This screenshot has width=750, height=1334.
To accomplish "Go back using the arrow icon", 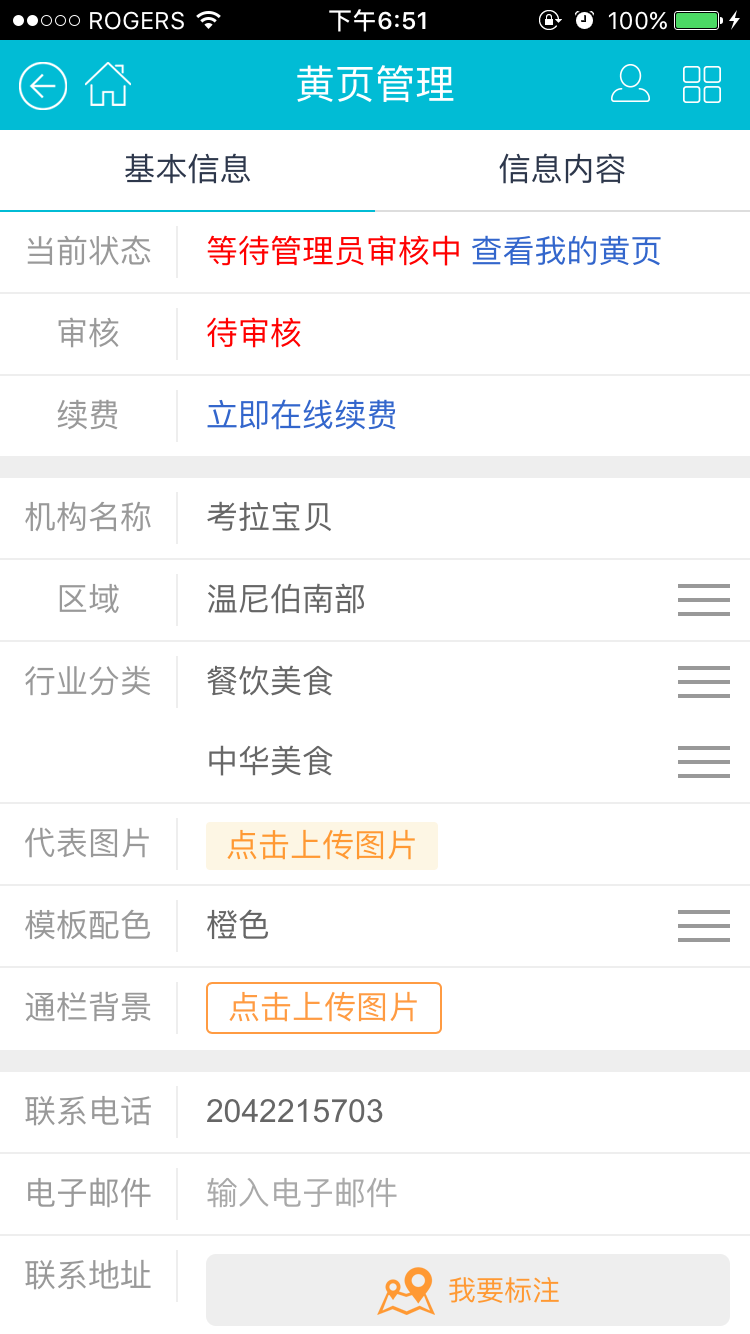I will coord(43,86).
